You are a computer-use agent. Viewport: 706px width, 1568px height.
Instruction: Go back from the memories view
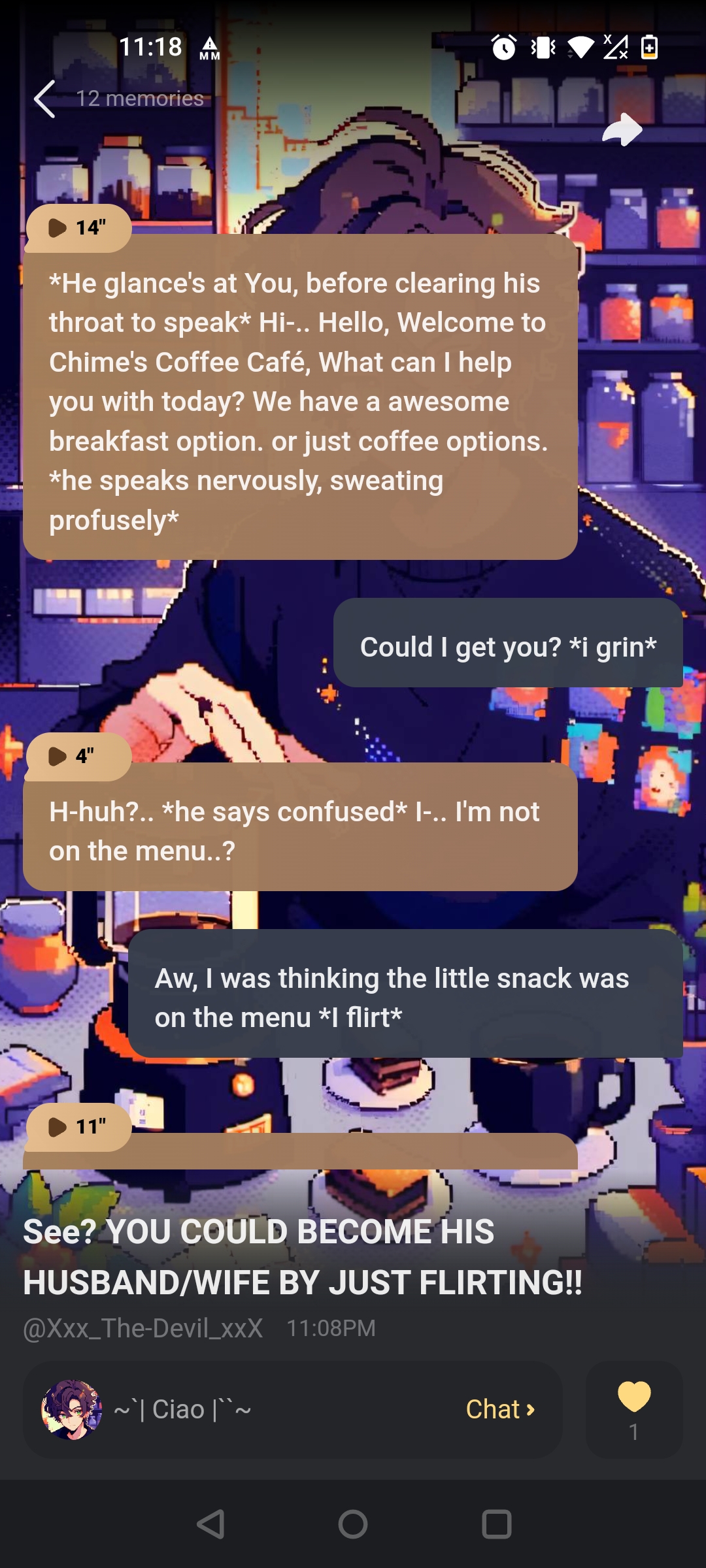click(44, 99)
